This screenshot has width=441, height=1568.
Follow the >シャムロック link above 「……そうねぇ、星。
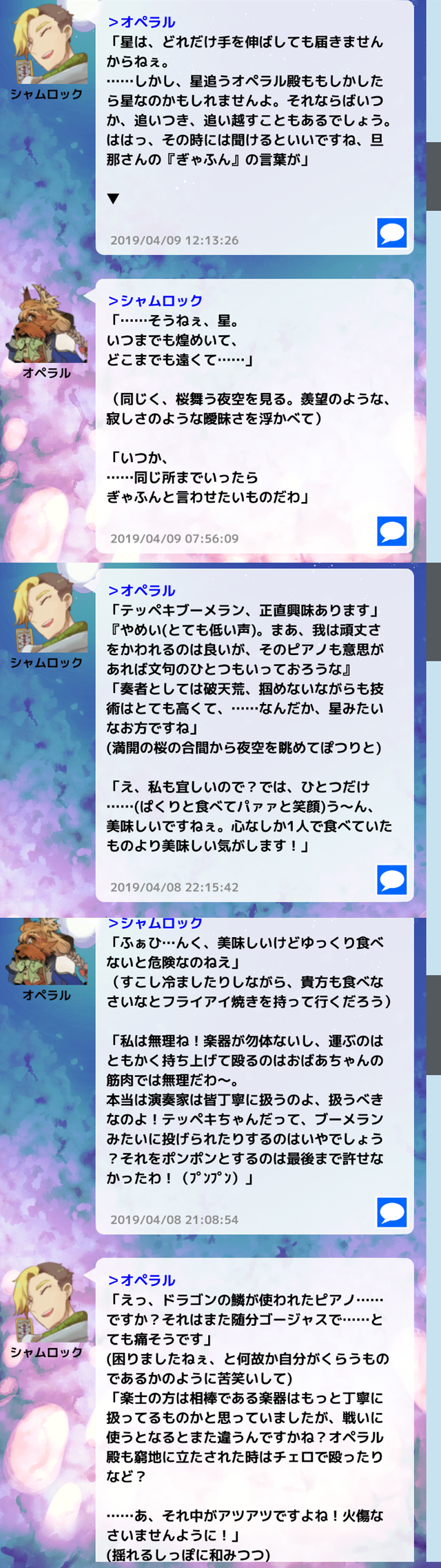point(155,301)
